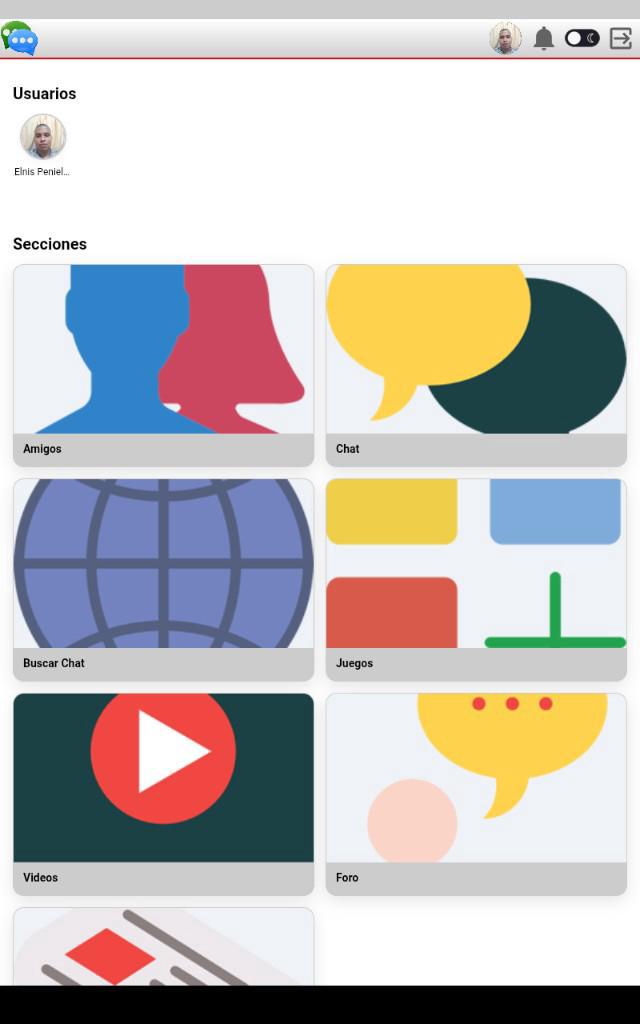Open the Juegos section
The width and height of the screenshot is (640, 1024).
pos(476,579)
